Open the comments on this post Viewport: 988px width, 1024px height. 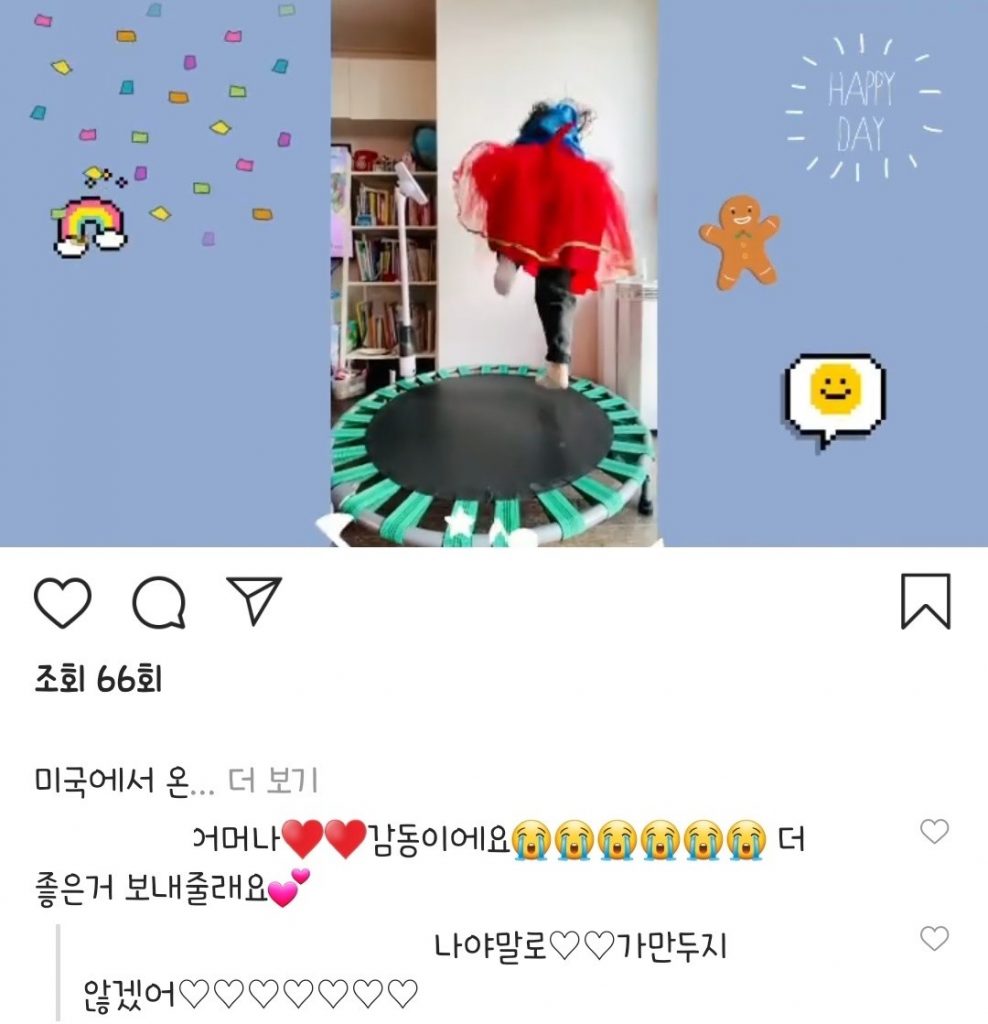pyautogui.click(x=159, y=603)
